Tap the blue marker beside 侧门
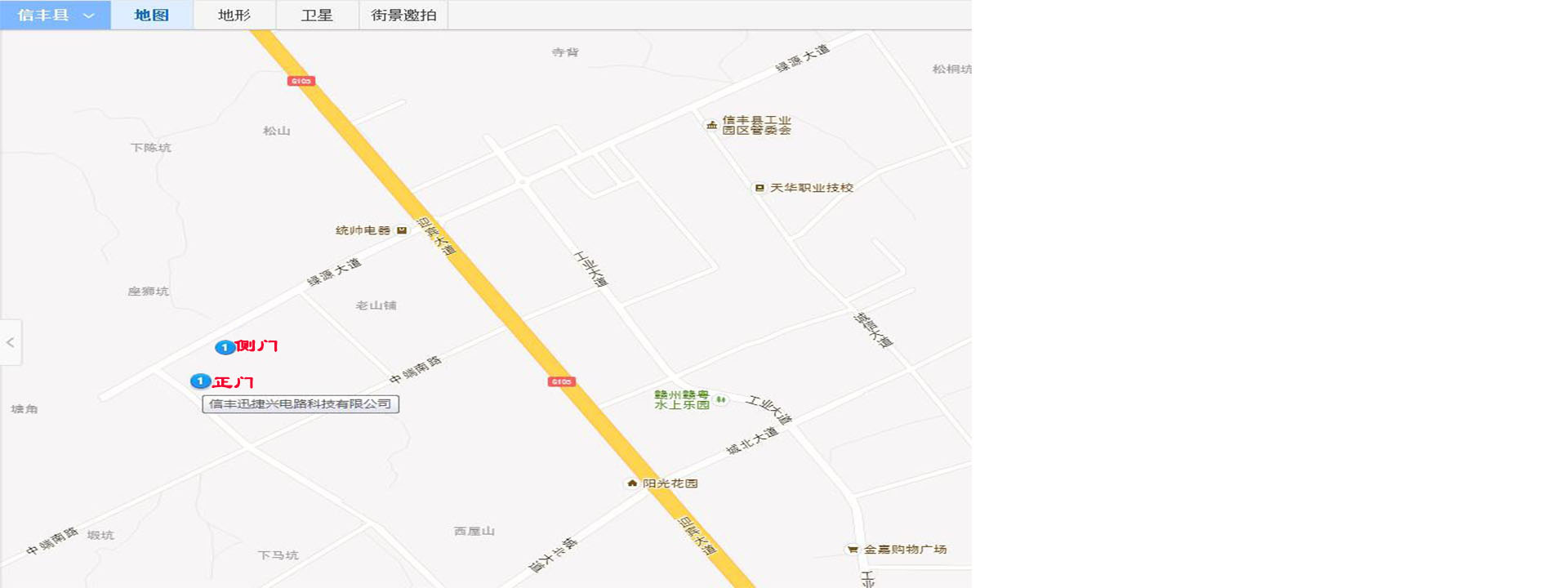Viewport: 1568px width, 588px height. click(225, 348)
